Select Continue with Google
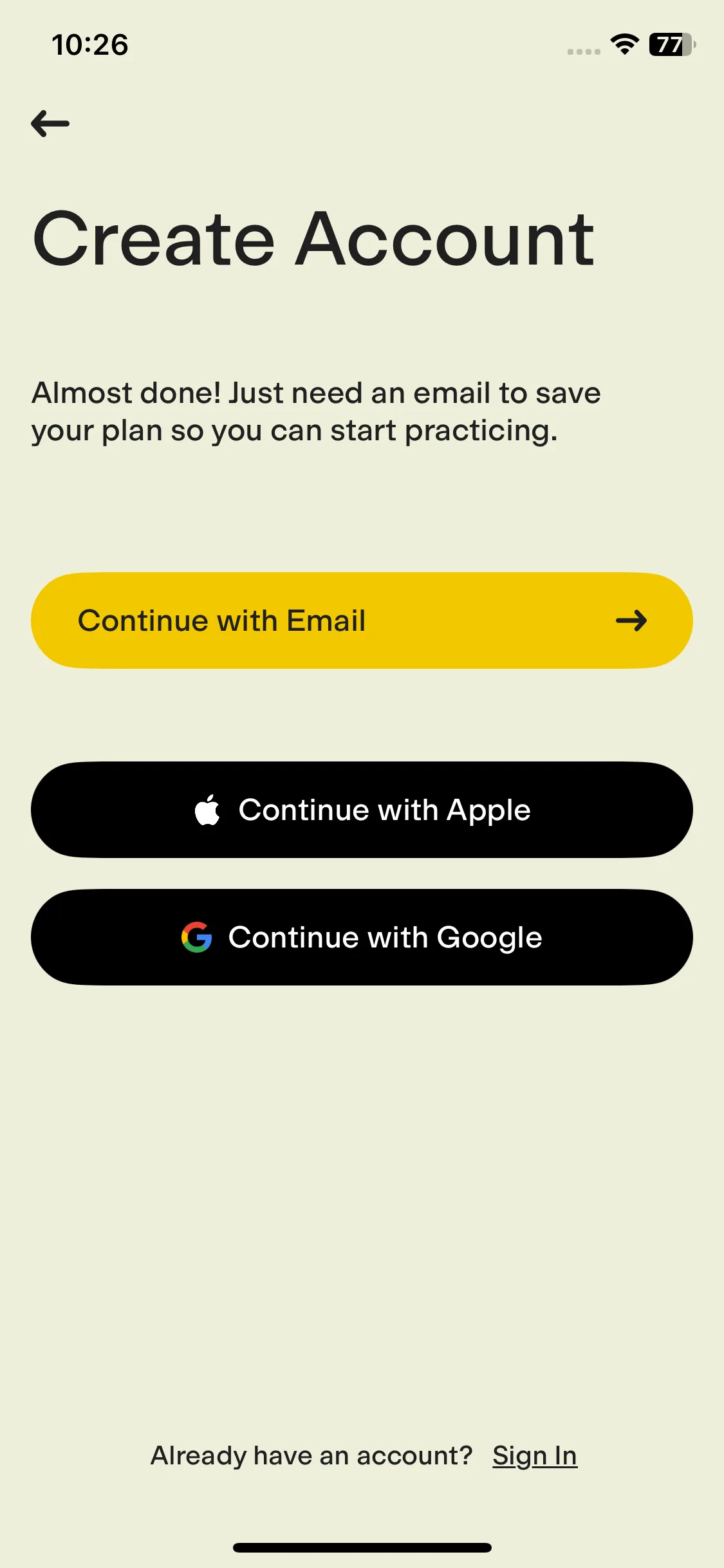This screenshot has height=1568, width=724. [x=362, y=937]
